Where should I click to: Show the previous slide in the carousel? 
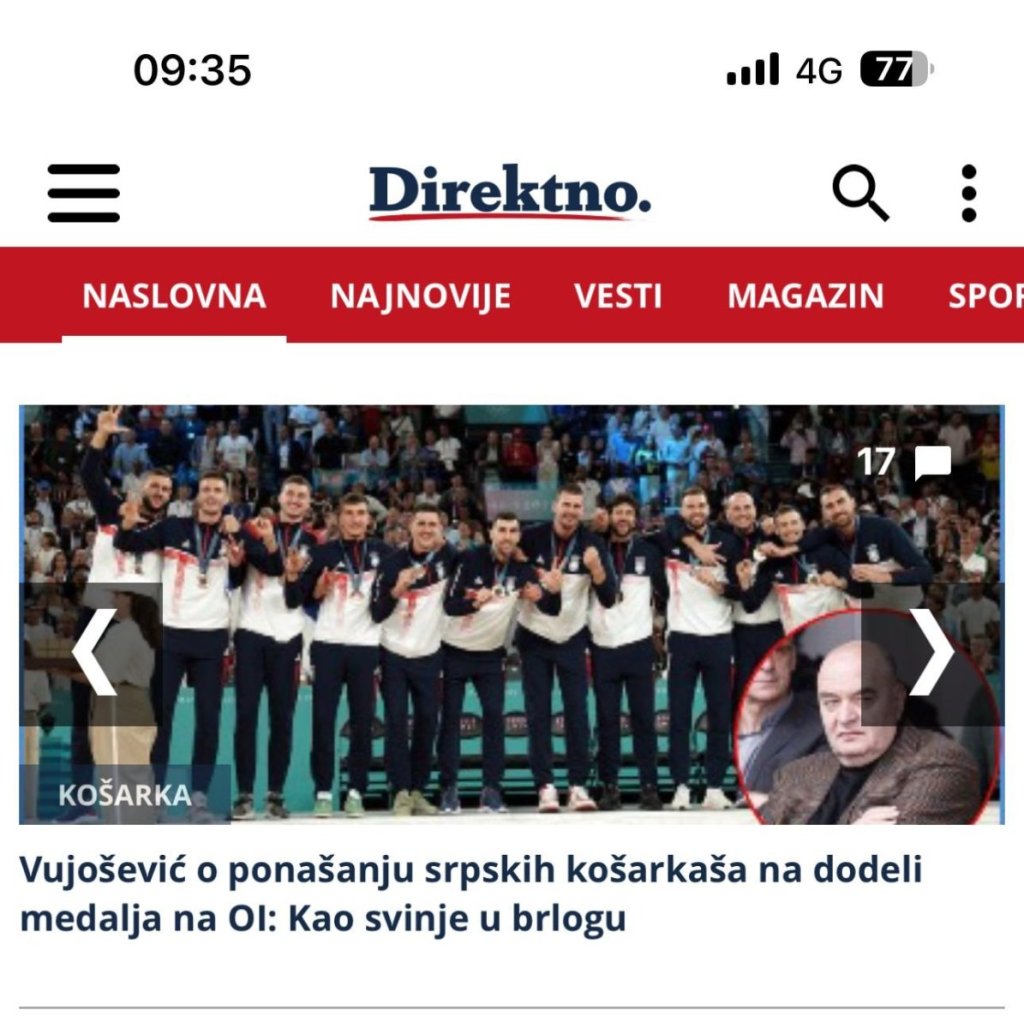[x=93, y=653]
